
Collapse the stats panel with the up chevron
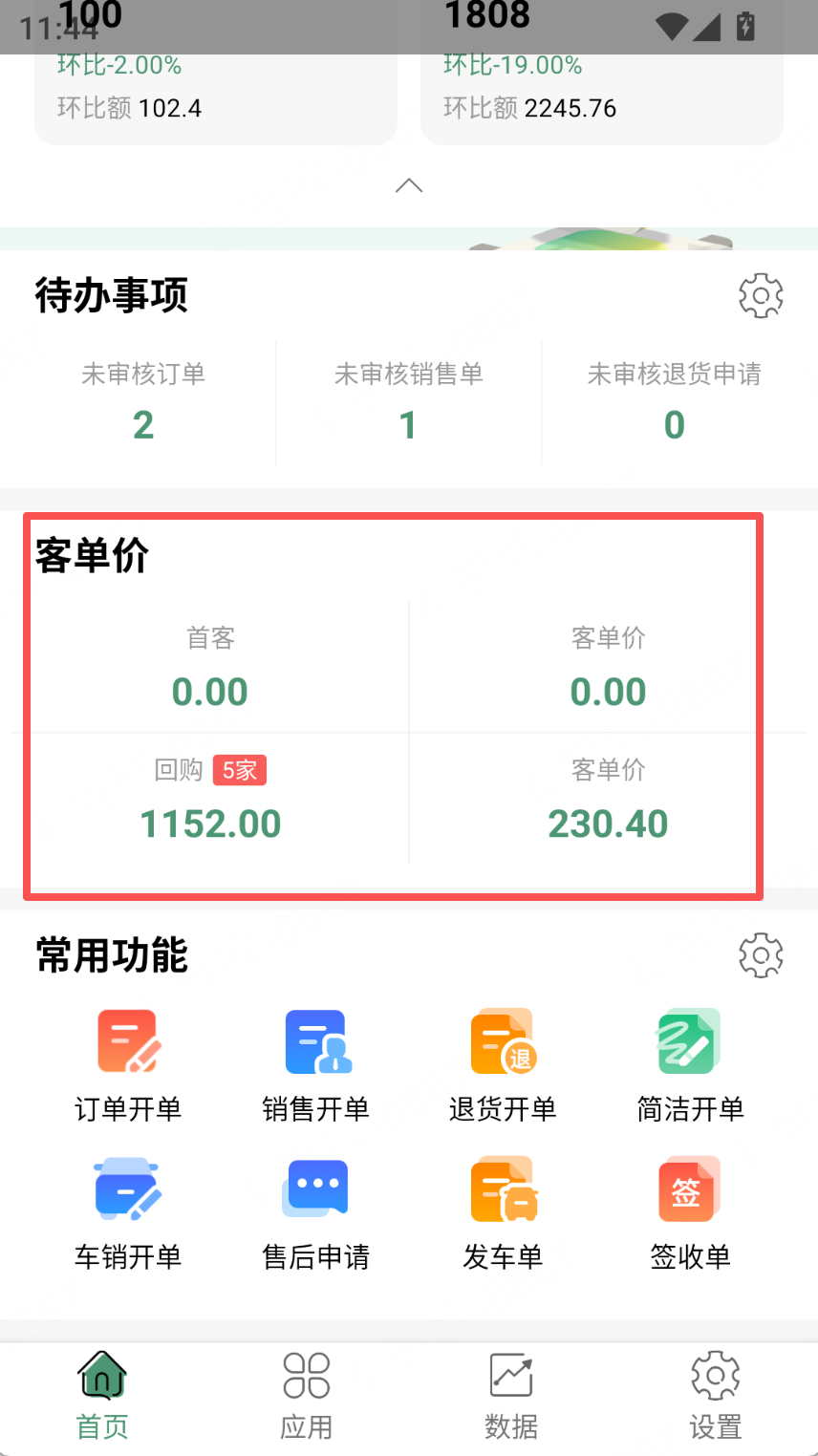click(409, 185)
